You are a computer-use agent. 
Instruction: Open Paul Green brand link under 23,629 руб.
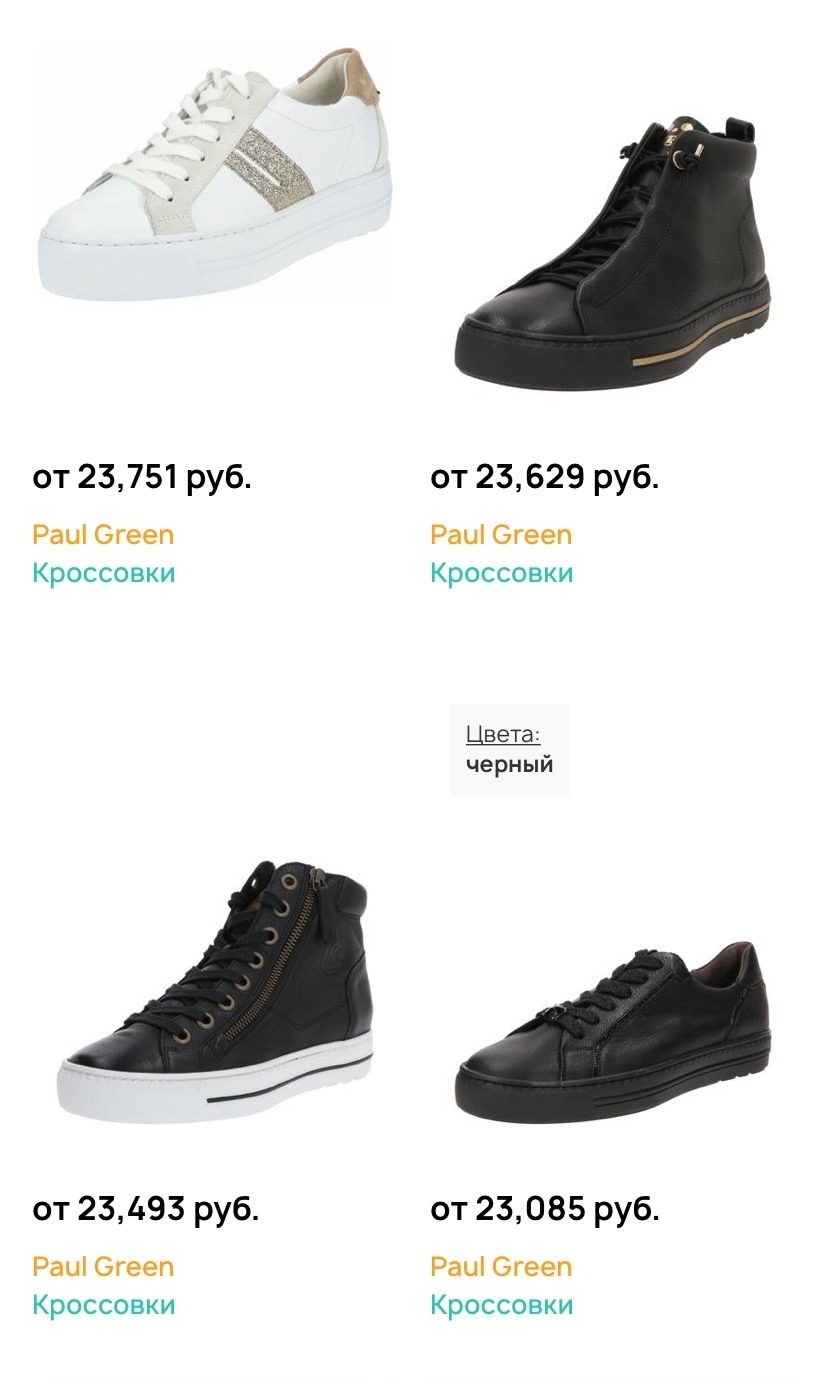point(501,534)
